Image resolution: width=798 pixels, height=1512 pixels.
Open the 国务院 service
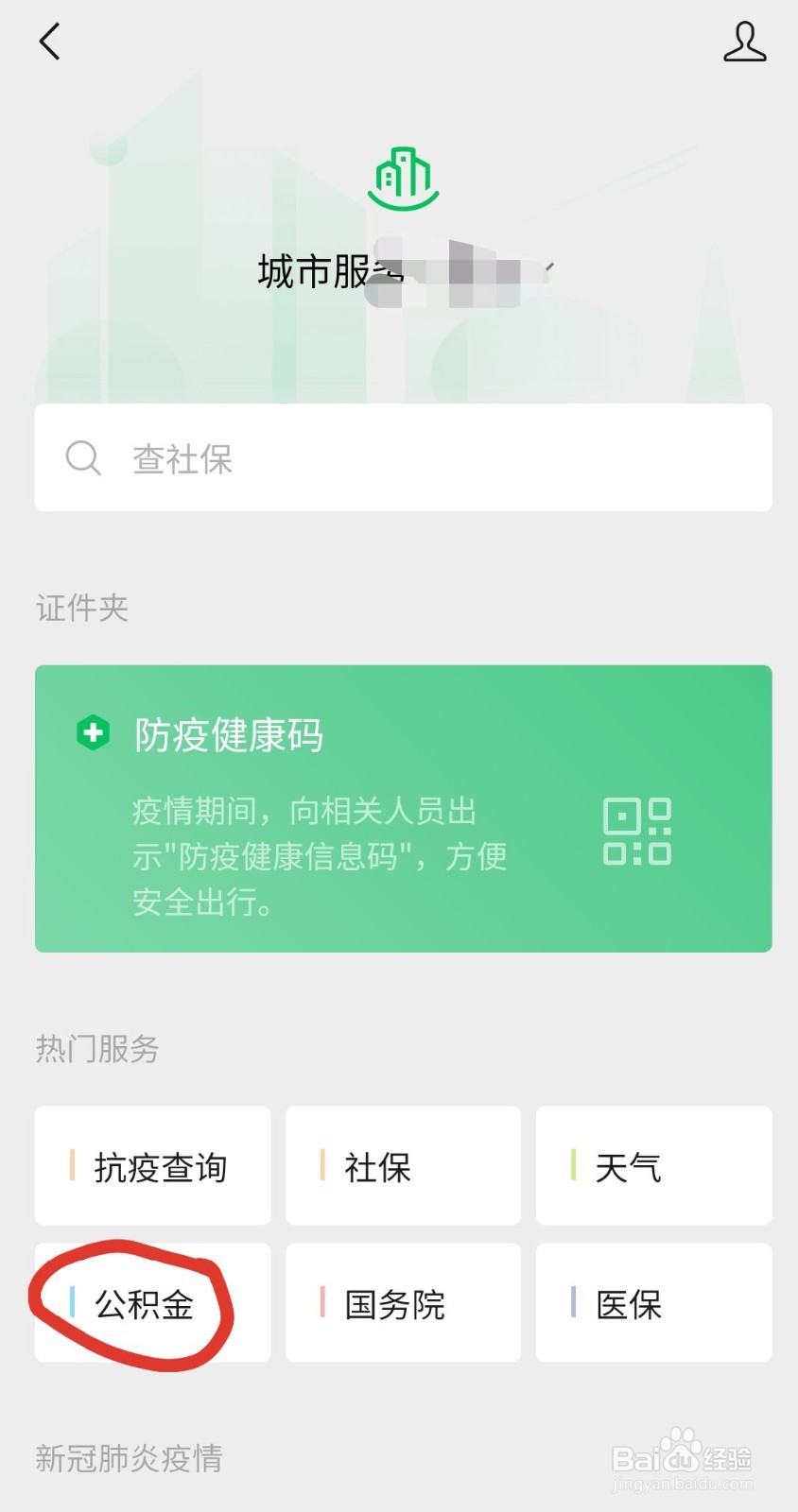point(403,1304)
